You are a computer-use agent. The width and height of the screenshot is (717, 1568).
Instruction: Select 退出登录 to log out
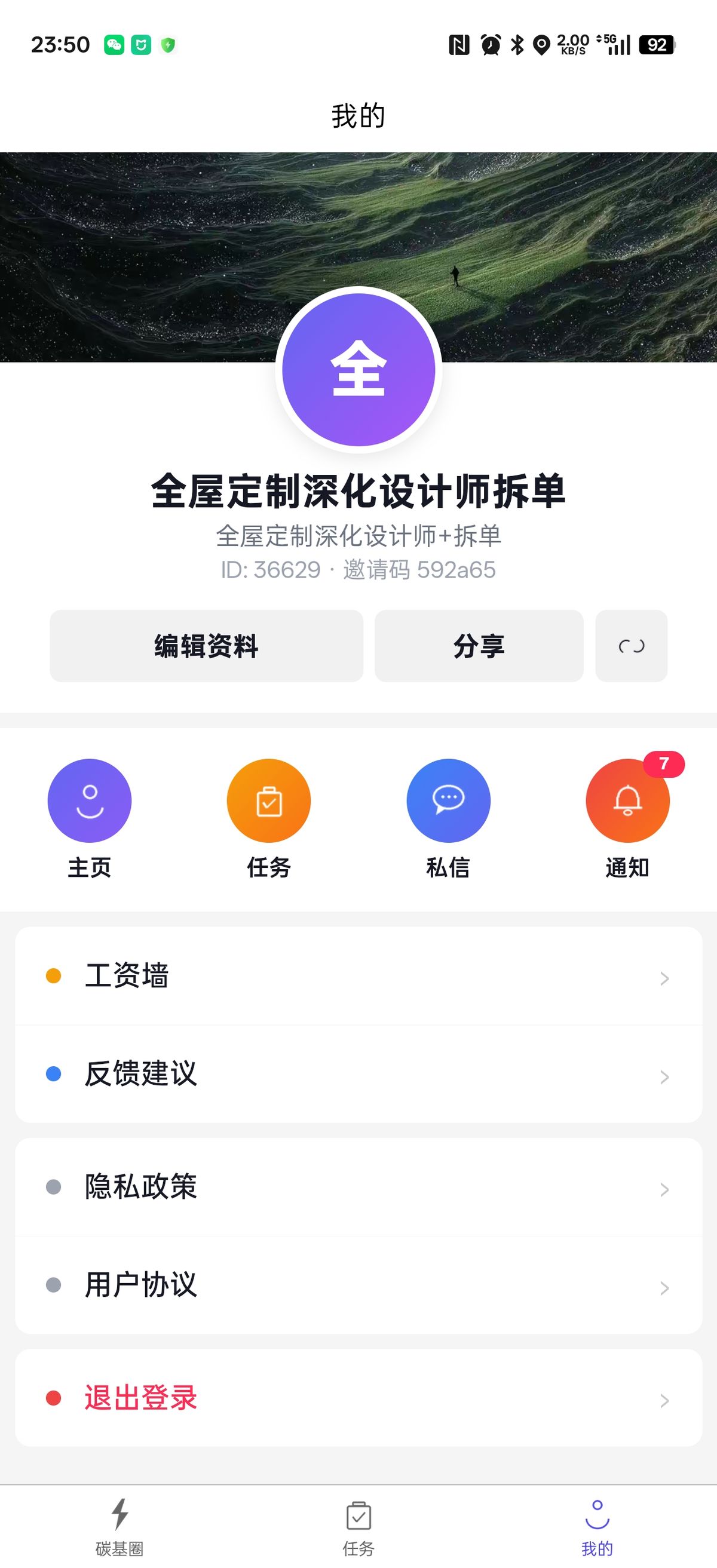(x=358, y=1398)
